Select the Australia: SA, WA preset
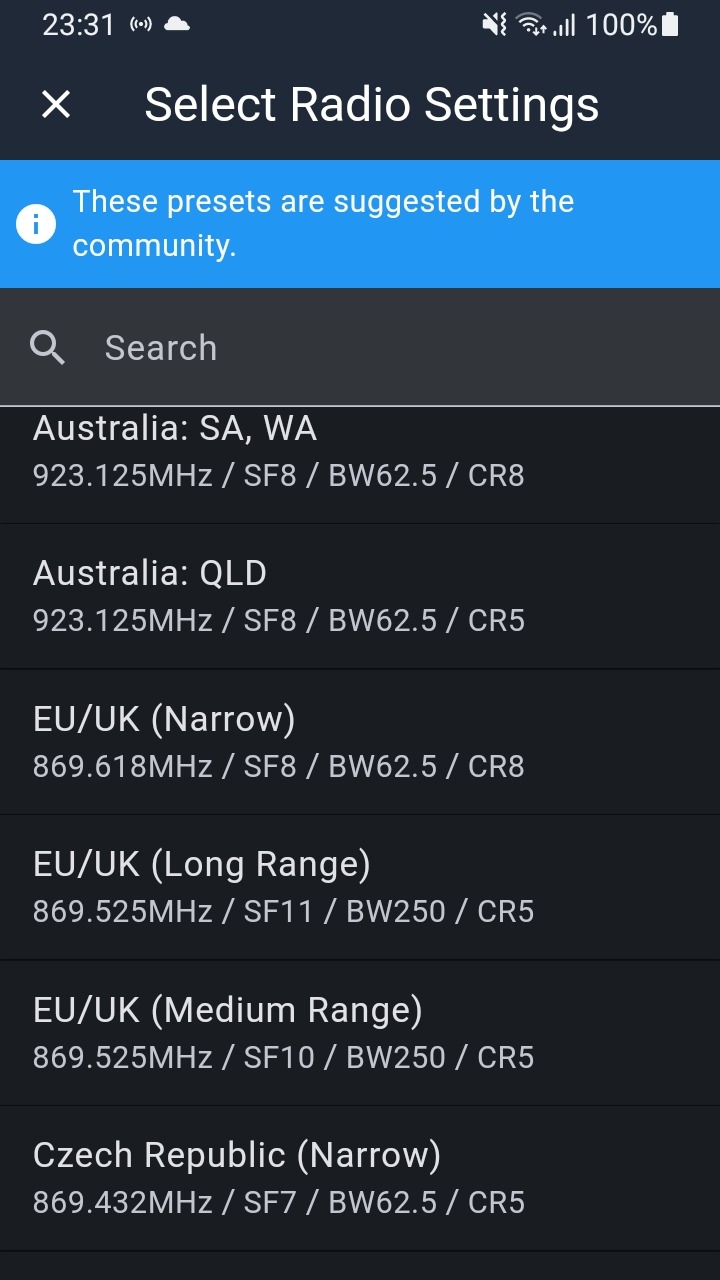Image resolution: width=720 pixels, height=1280 pixels. click(x=360, y=454)
